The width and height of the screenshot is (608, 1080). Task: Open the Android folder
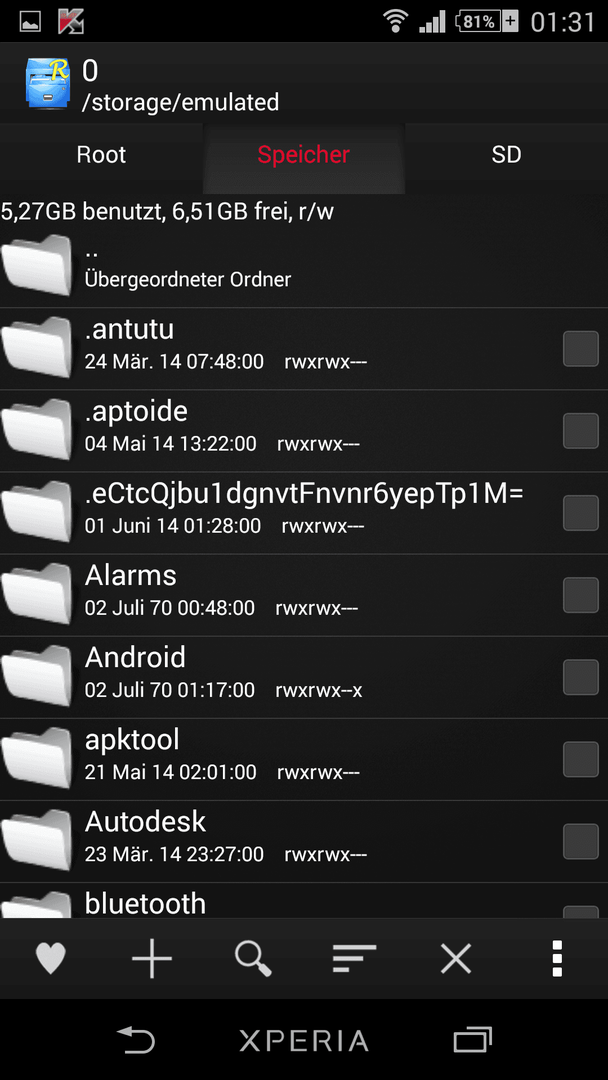(304, 677)
